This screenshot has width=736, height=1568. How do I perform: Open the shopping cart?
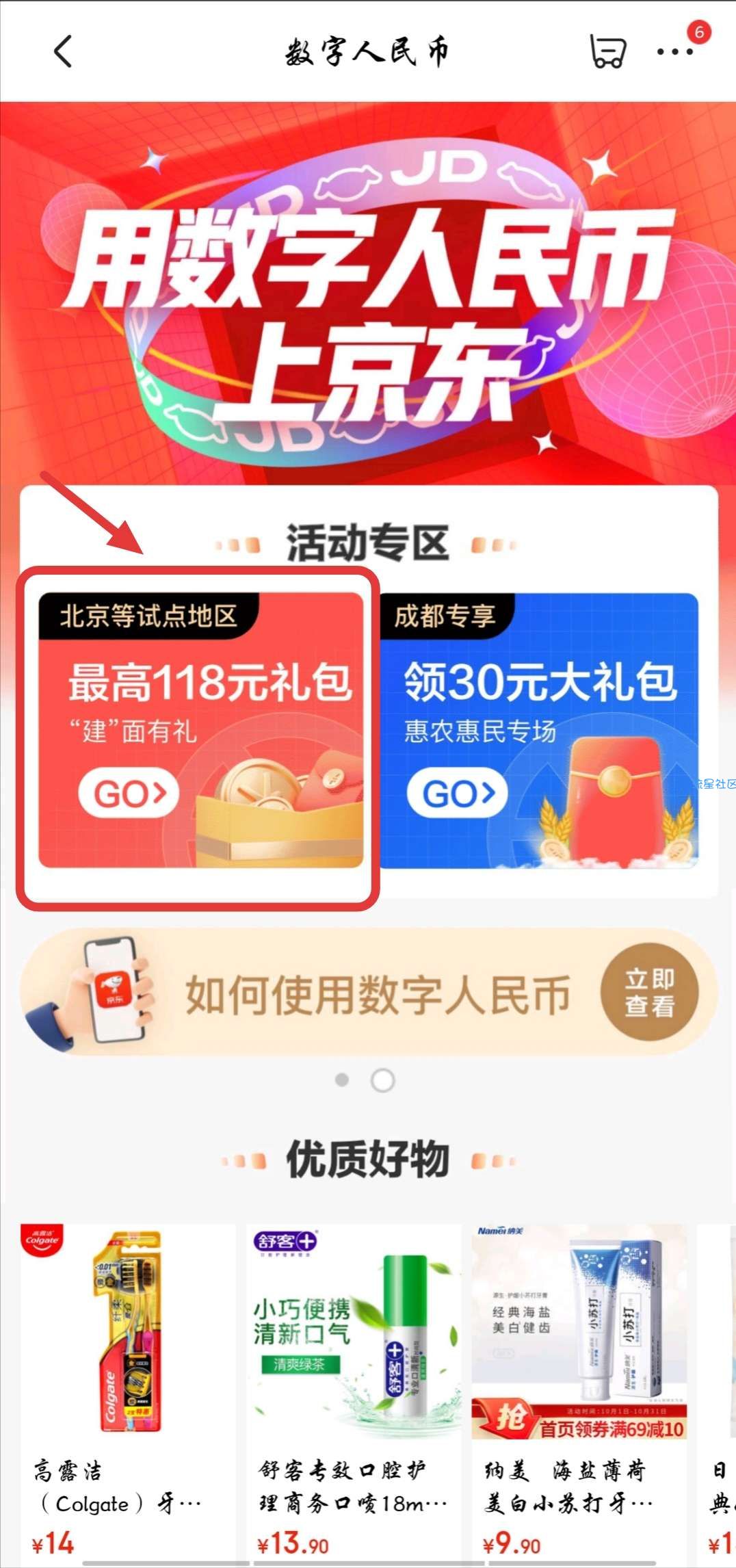pyautogui.click(x=607, y=52)
